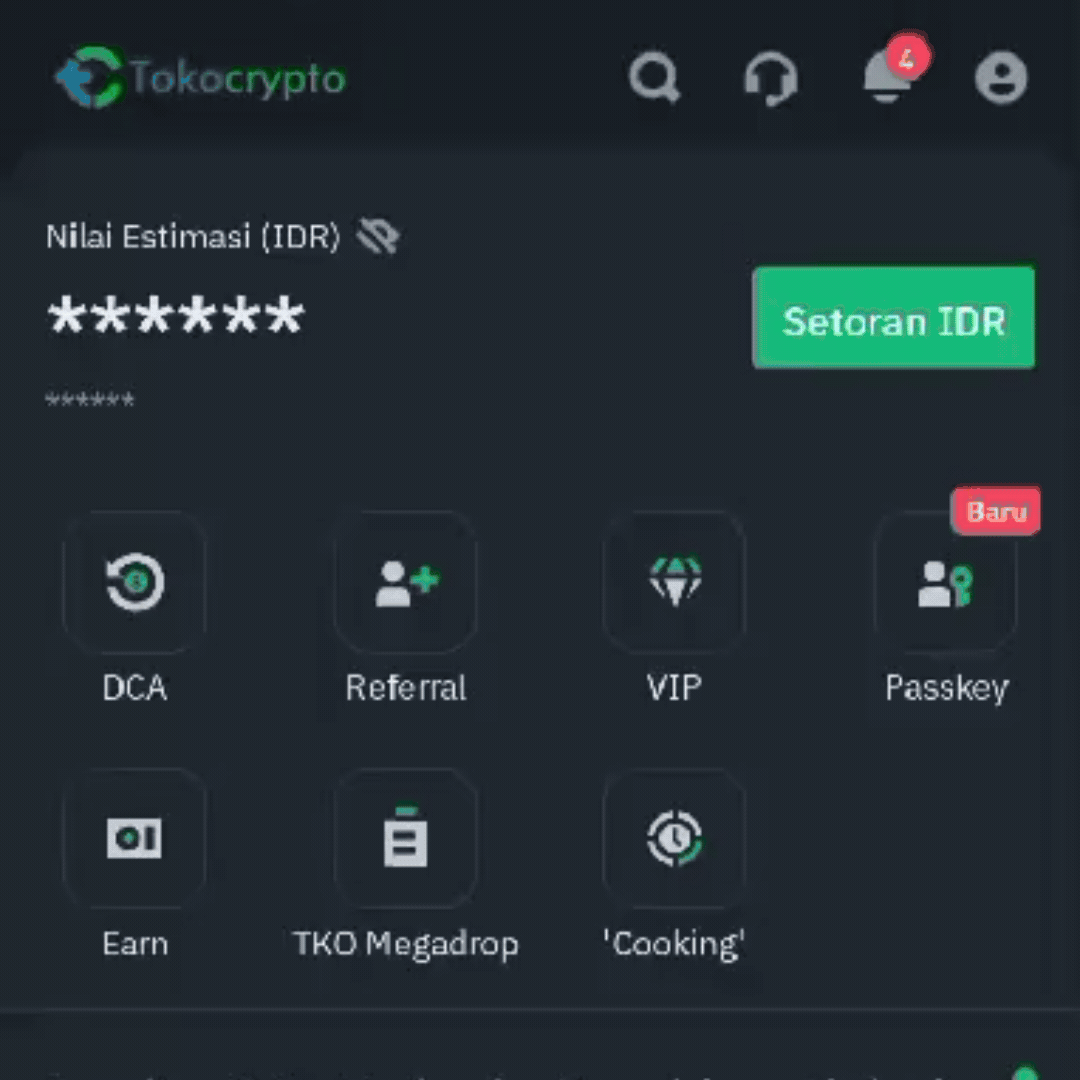Open the Earn shortcut
Image resolution: width=1080 pixels, height=1080 pixels.
(x=135, y=839)
